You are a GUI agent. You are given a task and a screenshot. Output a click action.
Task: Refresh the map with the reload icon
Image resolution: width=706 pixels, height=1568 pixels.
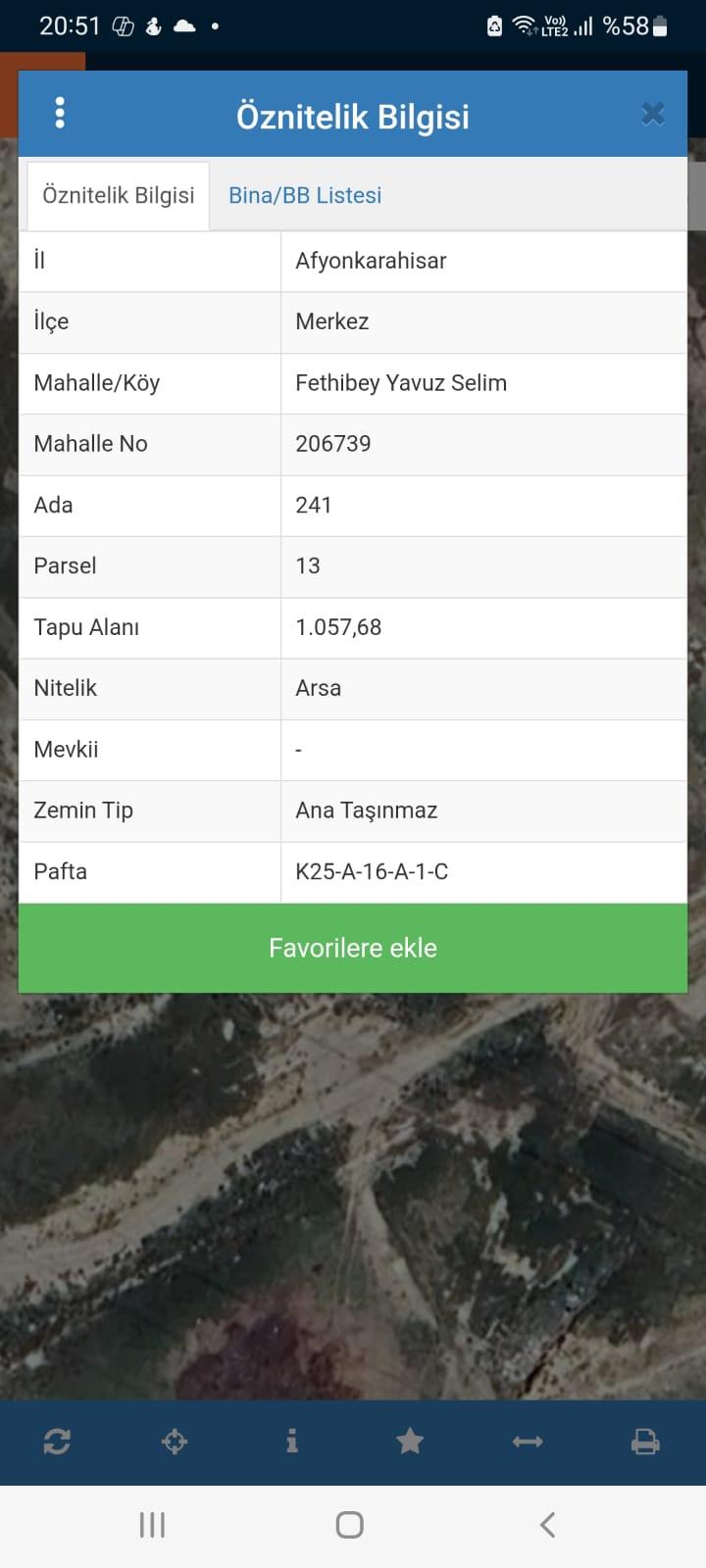click(x=57, y=1442)
